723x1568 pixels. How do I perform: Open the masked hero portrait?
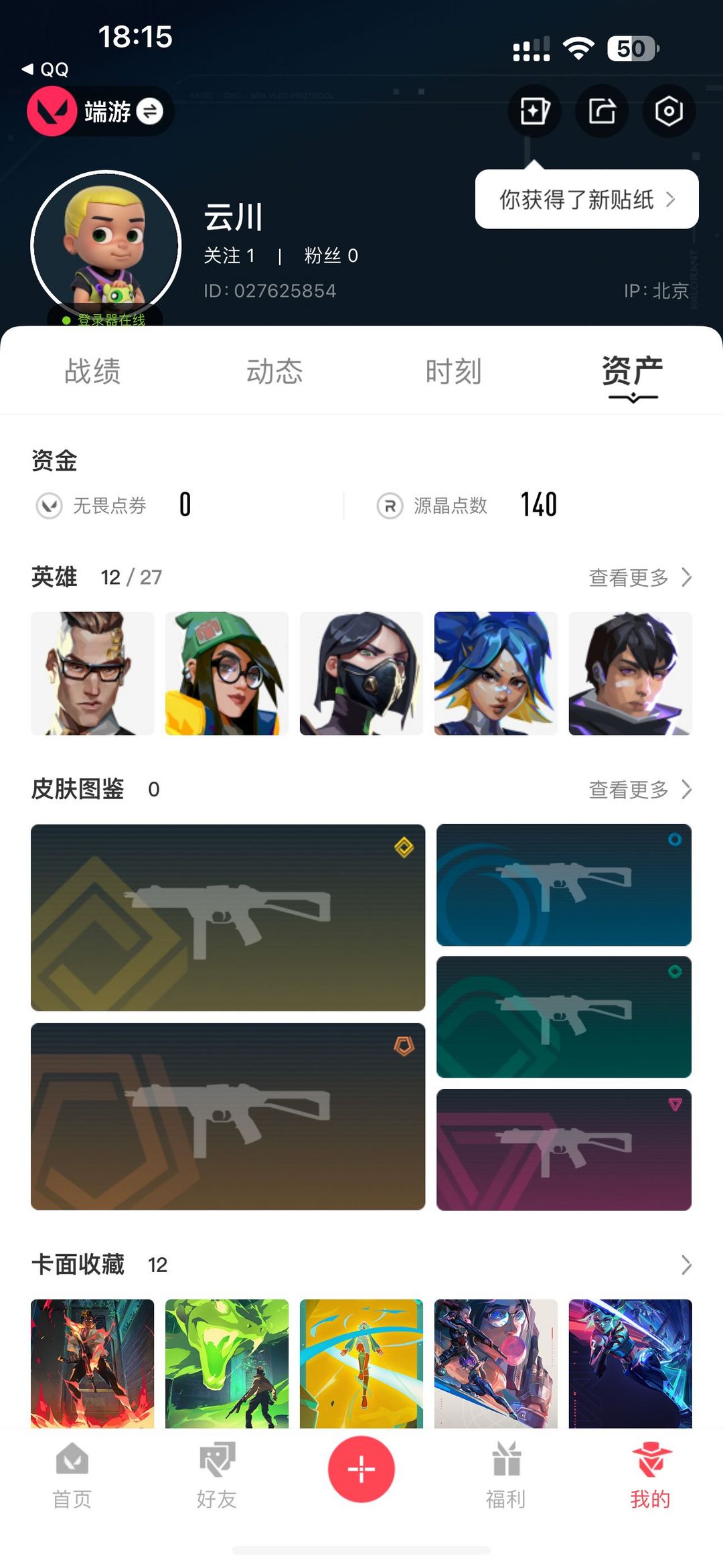[361, 673]
